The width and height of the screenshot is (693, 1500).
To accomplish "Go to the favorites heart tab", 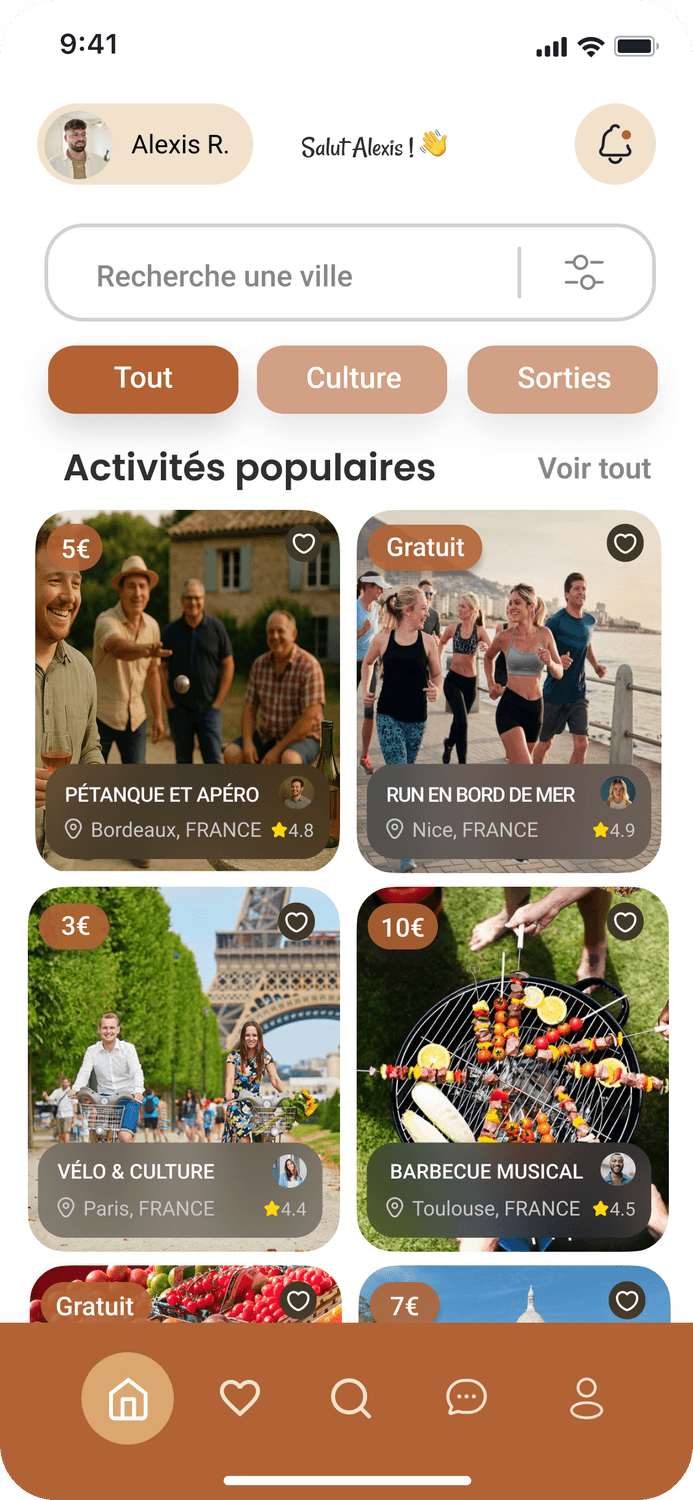I will pyautogui.click(x=240, y=1398).
